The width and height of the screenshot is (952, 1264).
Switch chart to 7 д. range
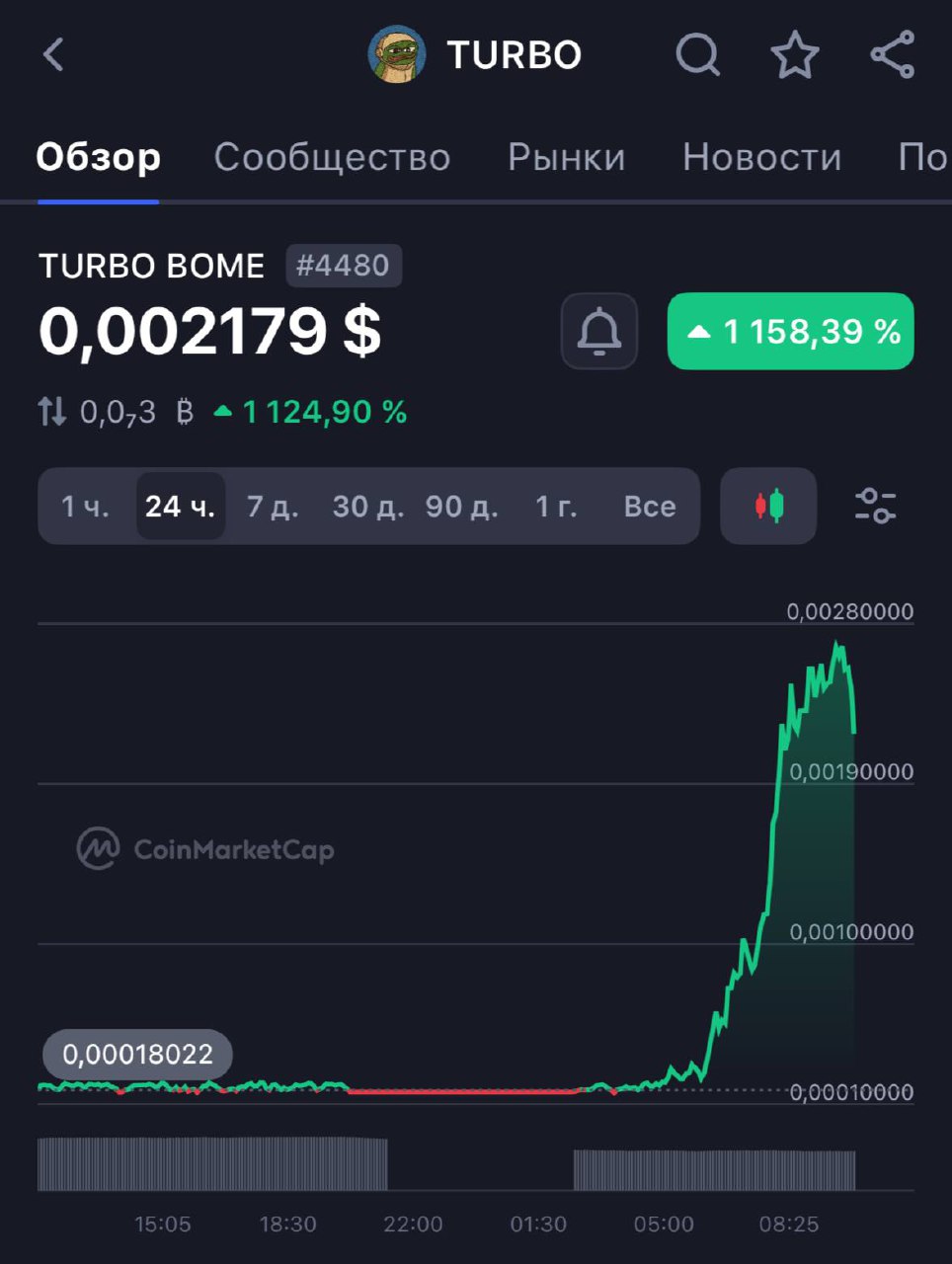[x=273, y=507]
